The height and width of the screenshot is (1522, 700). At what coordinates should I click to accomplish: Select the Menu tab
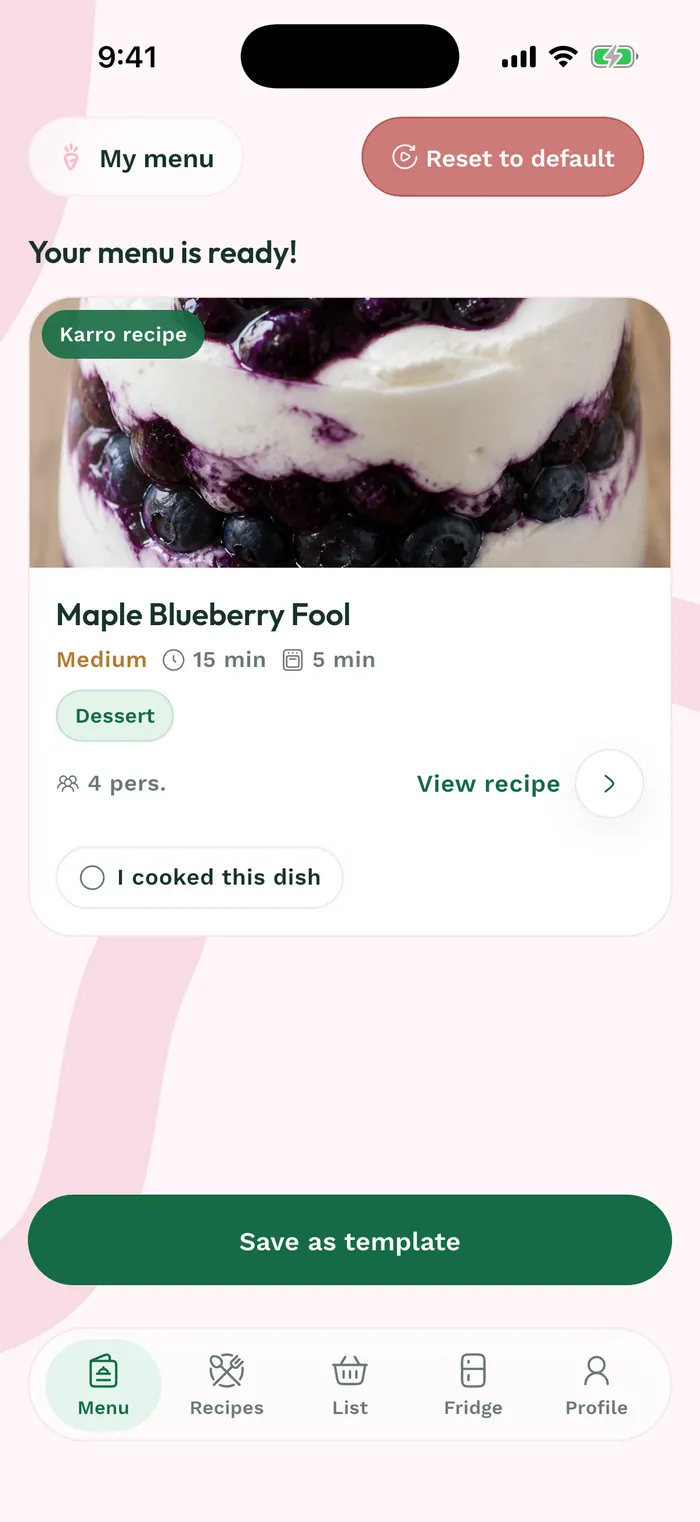coord(104,1385)
